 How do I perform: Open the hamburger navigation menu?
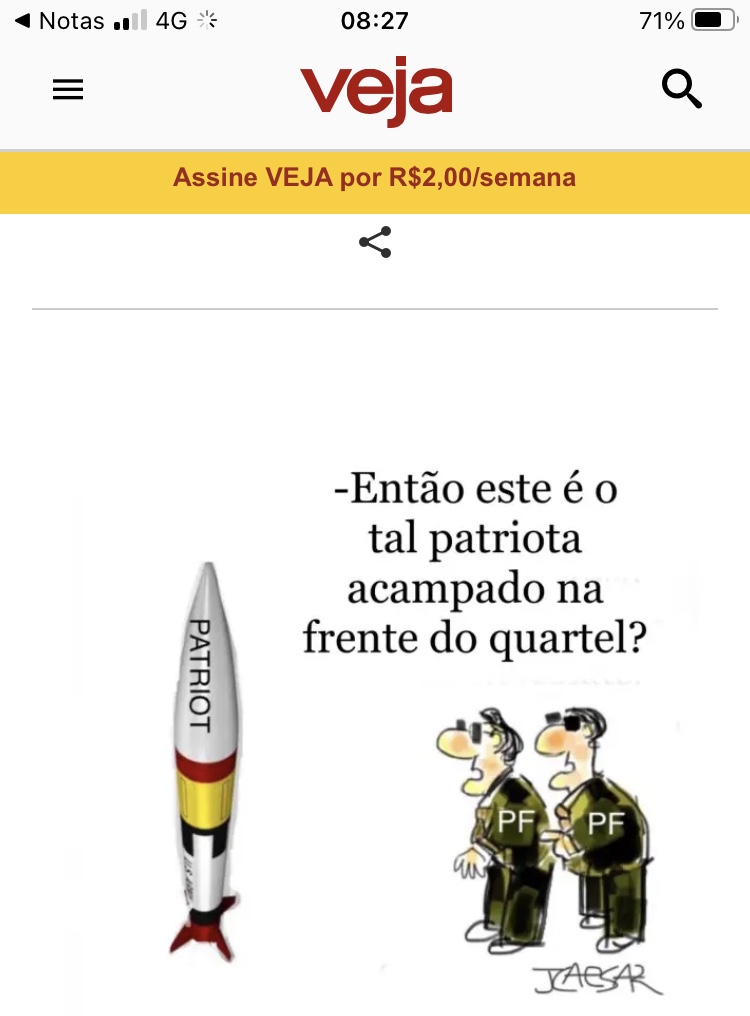(68, 90)
